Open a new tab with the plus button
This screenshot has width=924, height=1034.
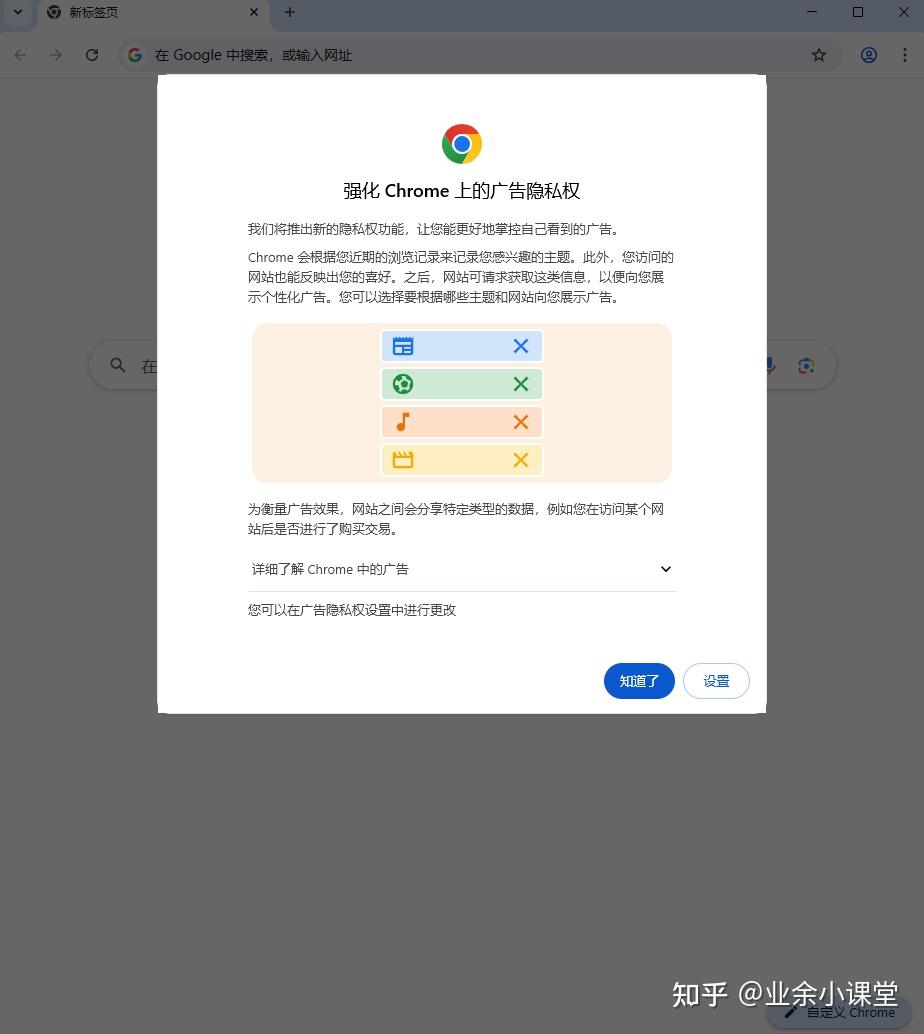[290, 12]
